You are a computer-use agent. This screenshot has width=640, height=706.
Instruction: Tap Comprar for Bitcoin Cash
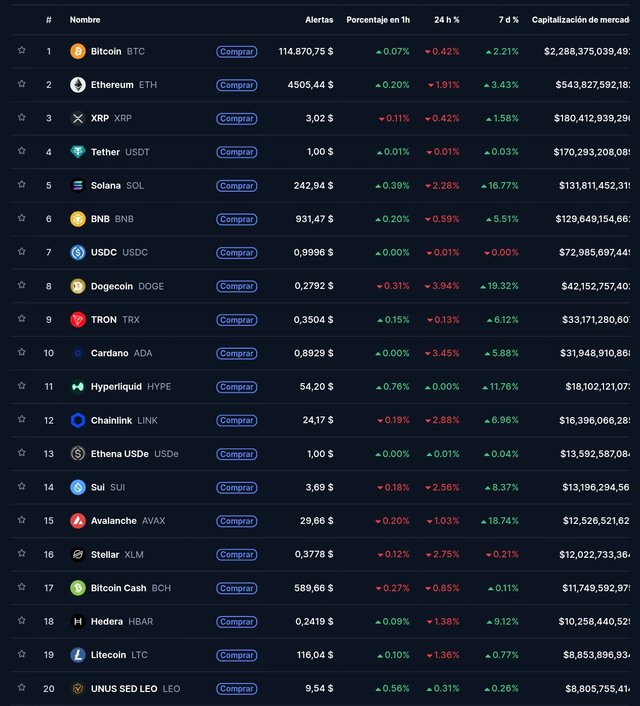pos(236,588)
